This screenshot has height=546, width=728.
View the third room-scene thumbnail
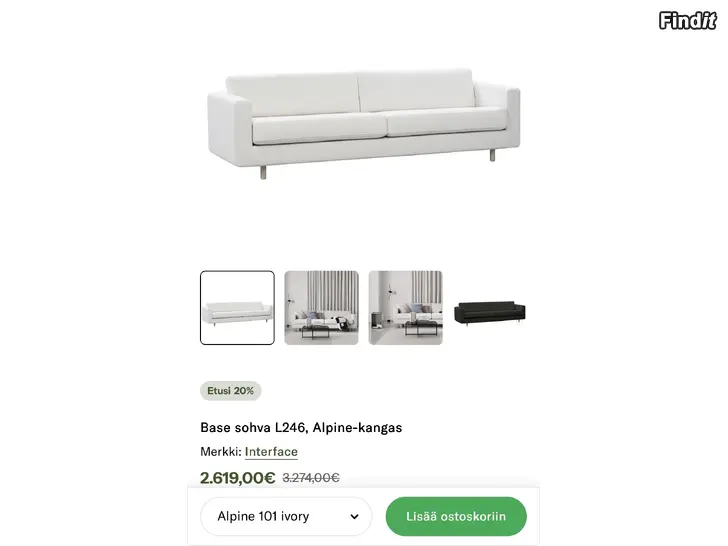click(x=405, y=308)
